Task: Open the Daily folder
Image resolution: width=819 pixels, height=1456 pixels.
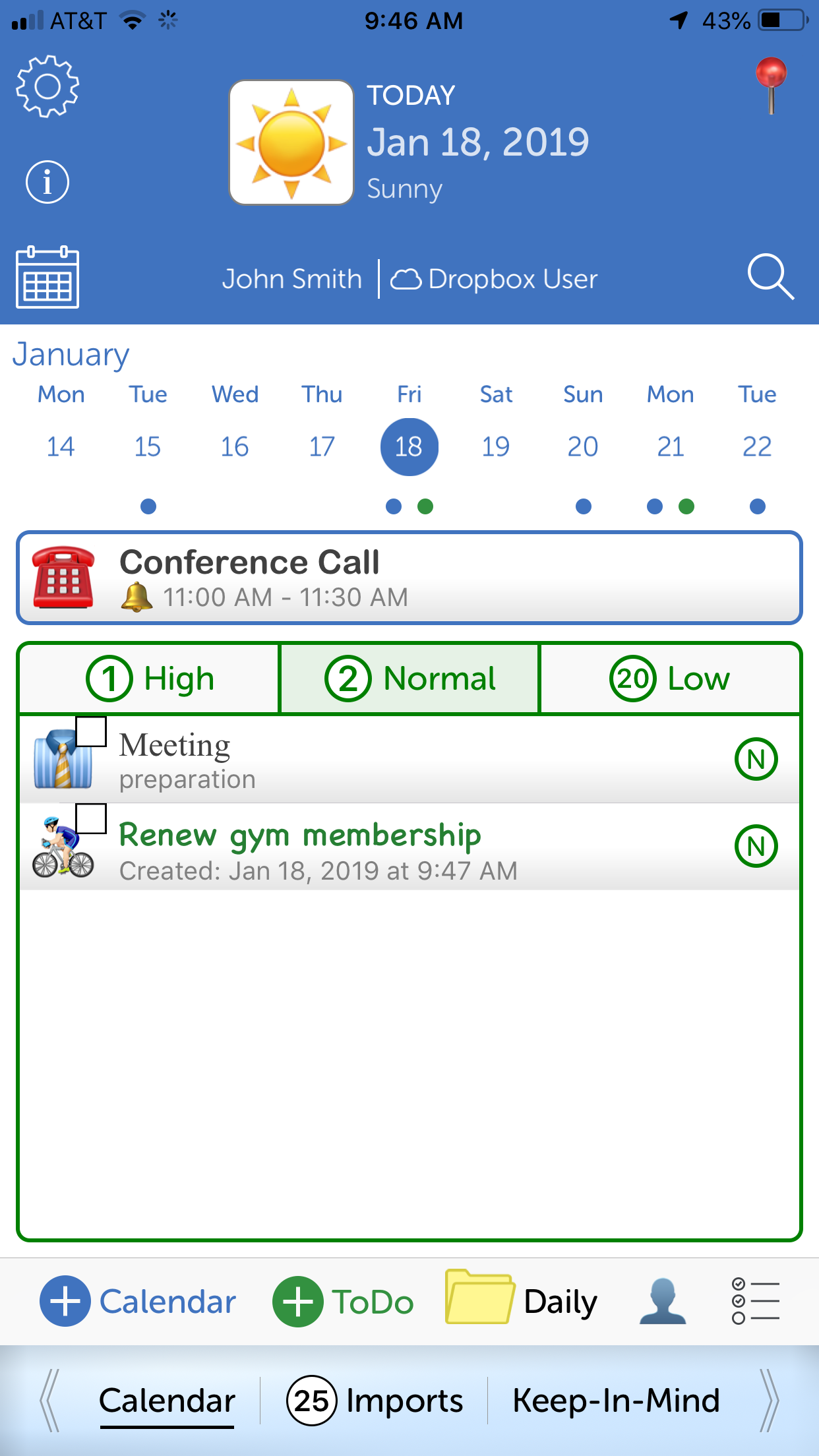Action: 522,1298
